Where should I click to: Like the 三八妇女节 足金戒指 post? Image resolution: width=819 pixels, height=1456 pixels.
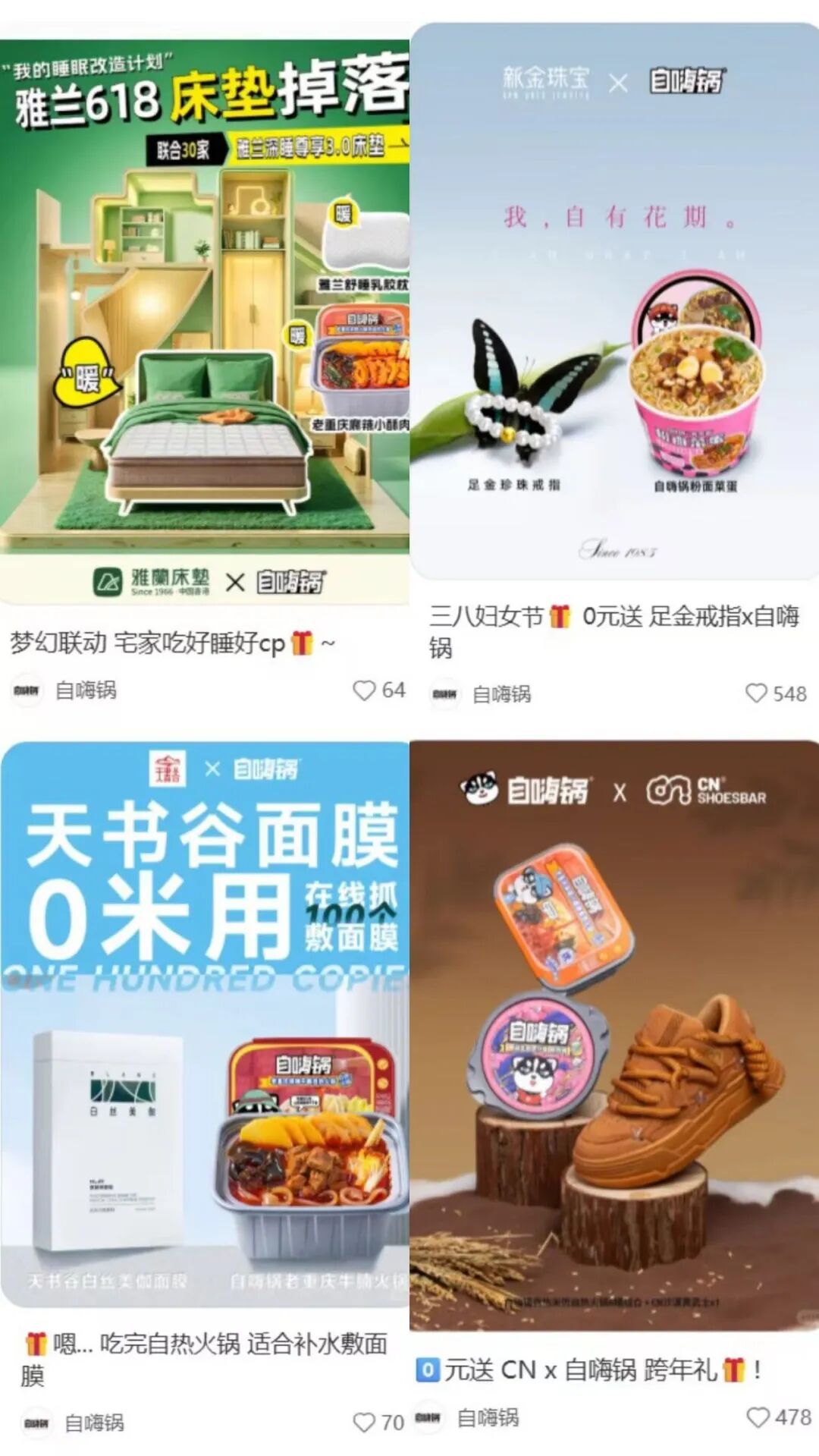click(756, 693)
